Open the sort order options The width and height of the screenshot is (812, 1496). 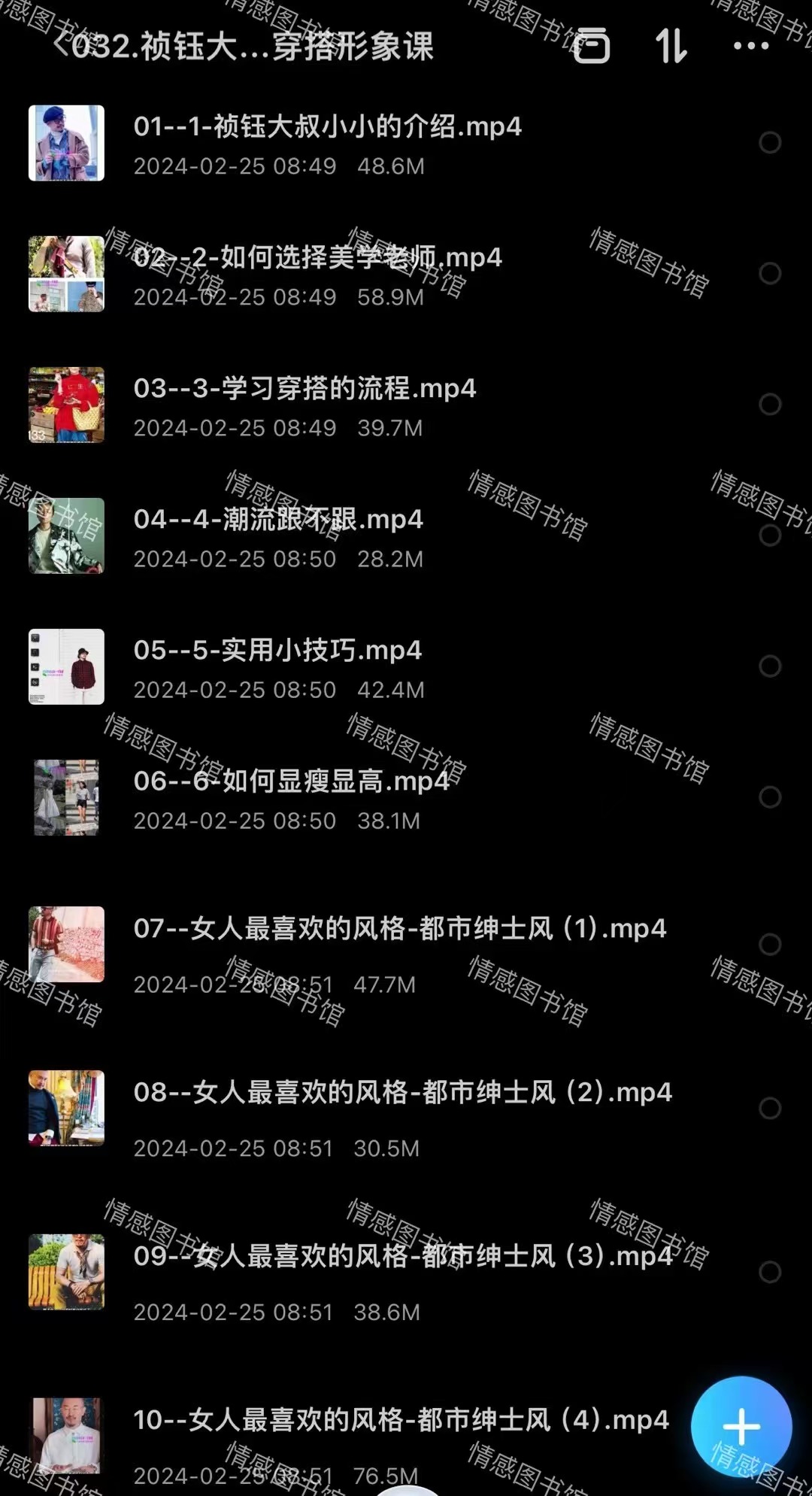pyautogui.click(x=671, y=46)
